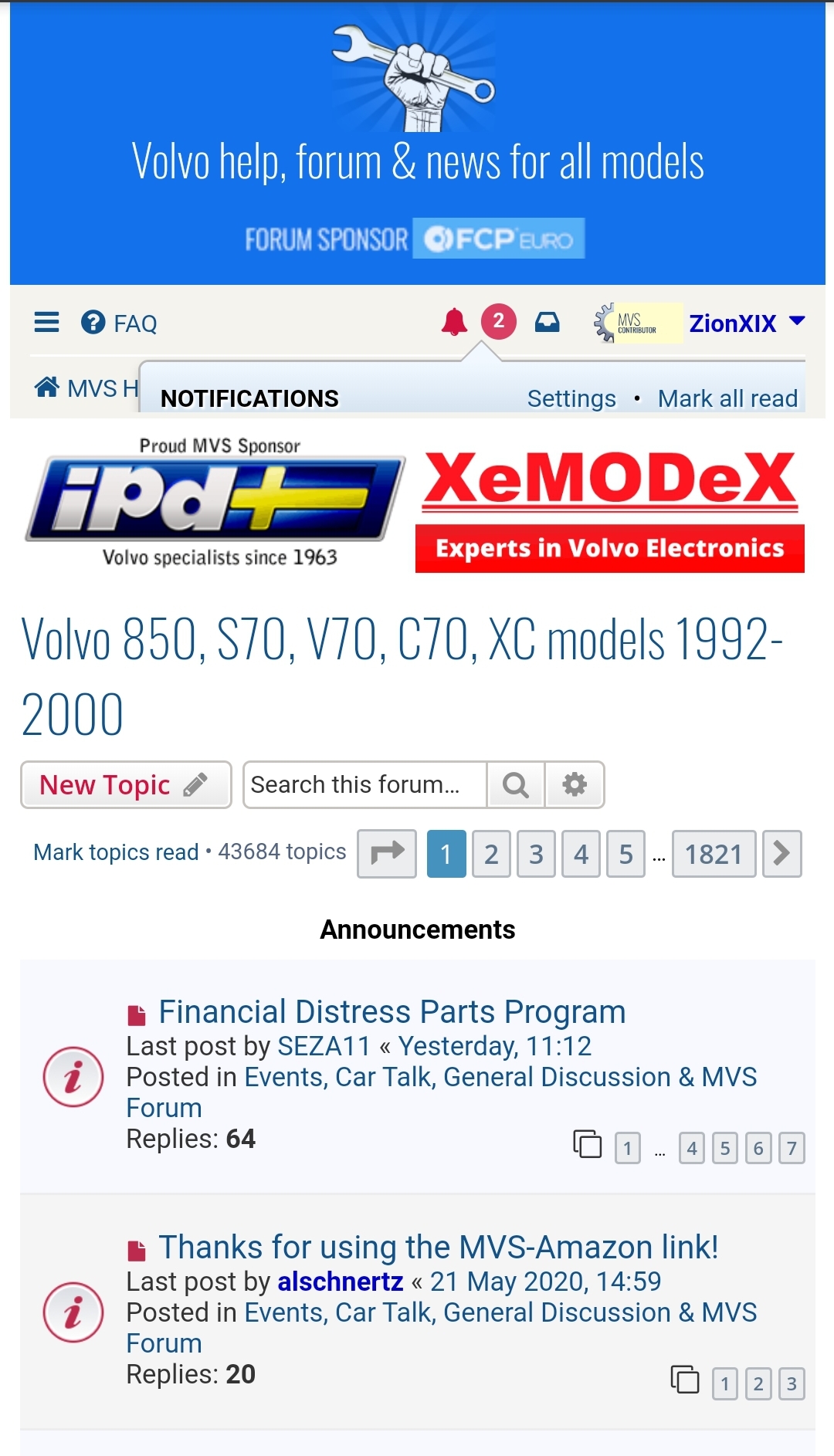Open notification Settings link

pyautogui.click(x=571, y=398)
